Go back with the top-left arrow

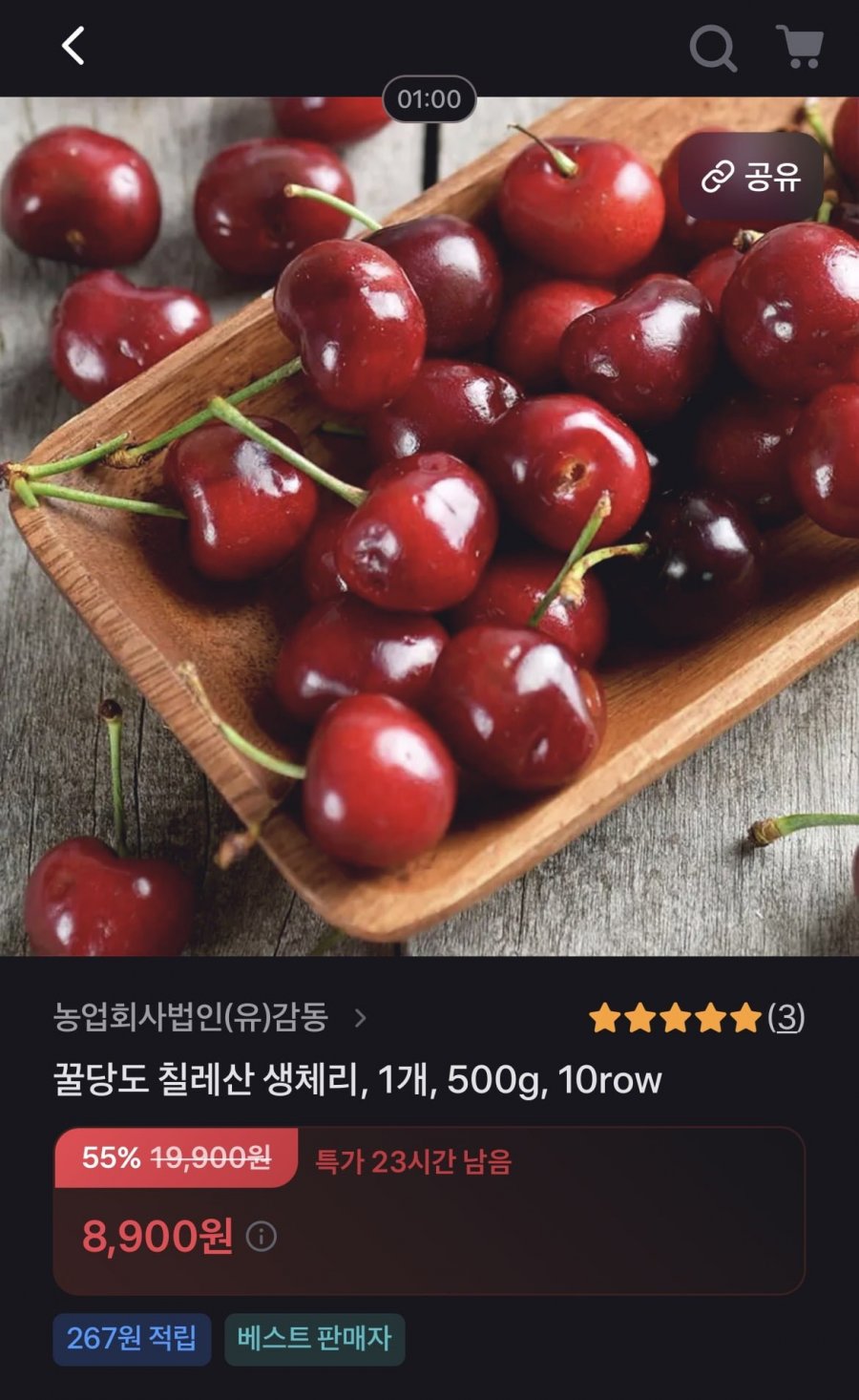pos(73,46)
